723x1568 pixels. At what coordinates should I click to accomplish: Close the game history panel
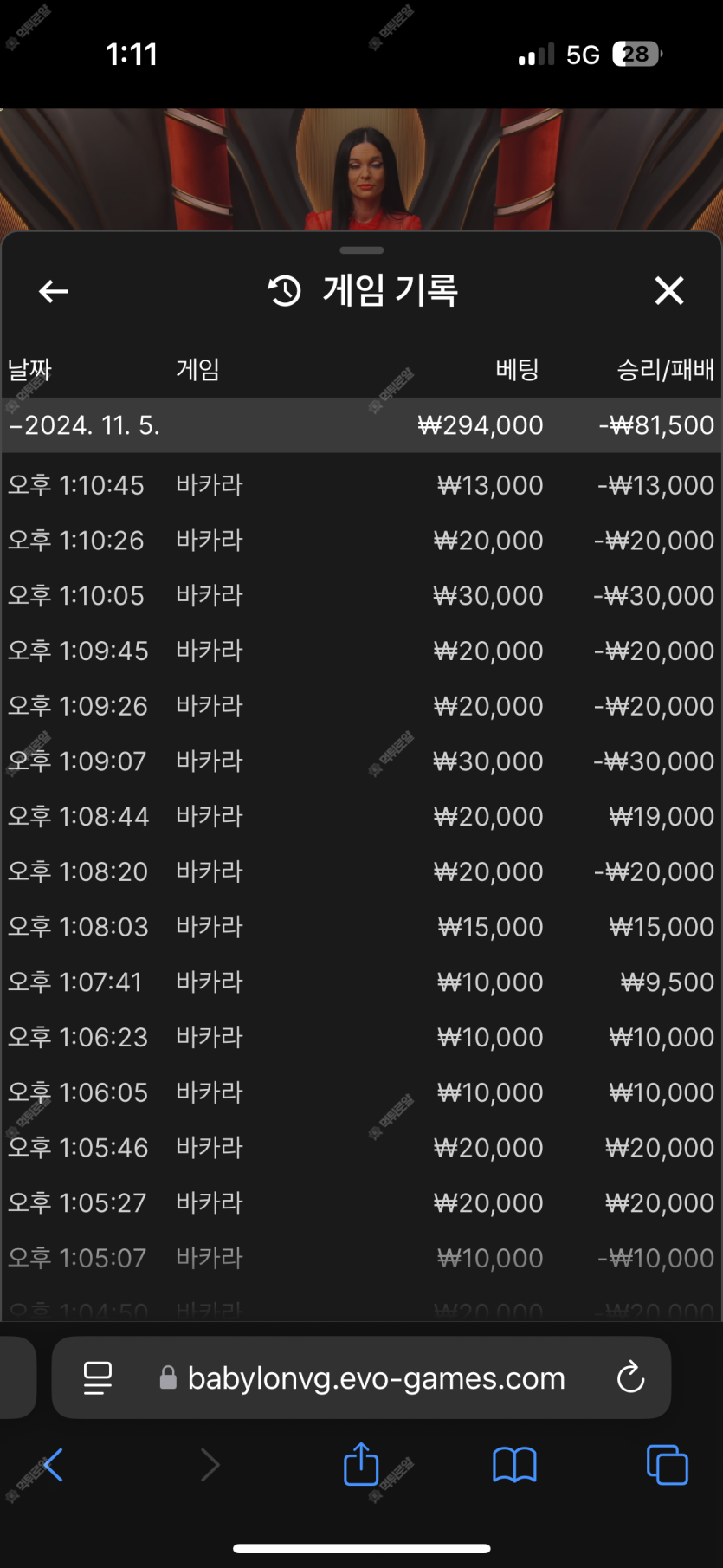point(669,291)
